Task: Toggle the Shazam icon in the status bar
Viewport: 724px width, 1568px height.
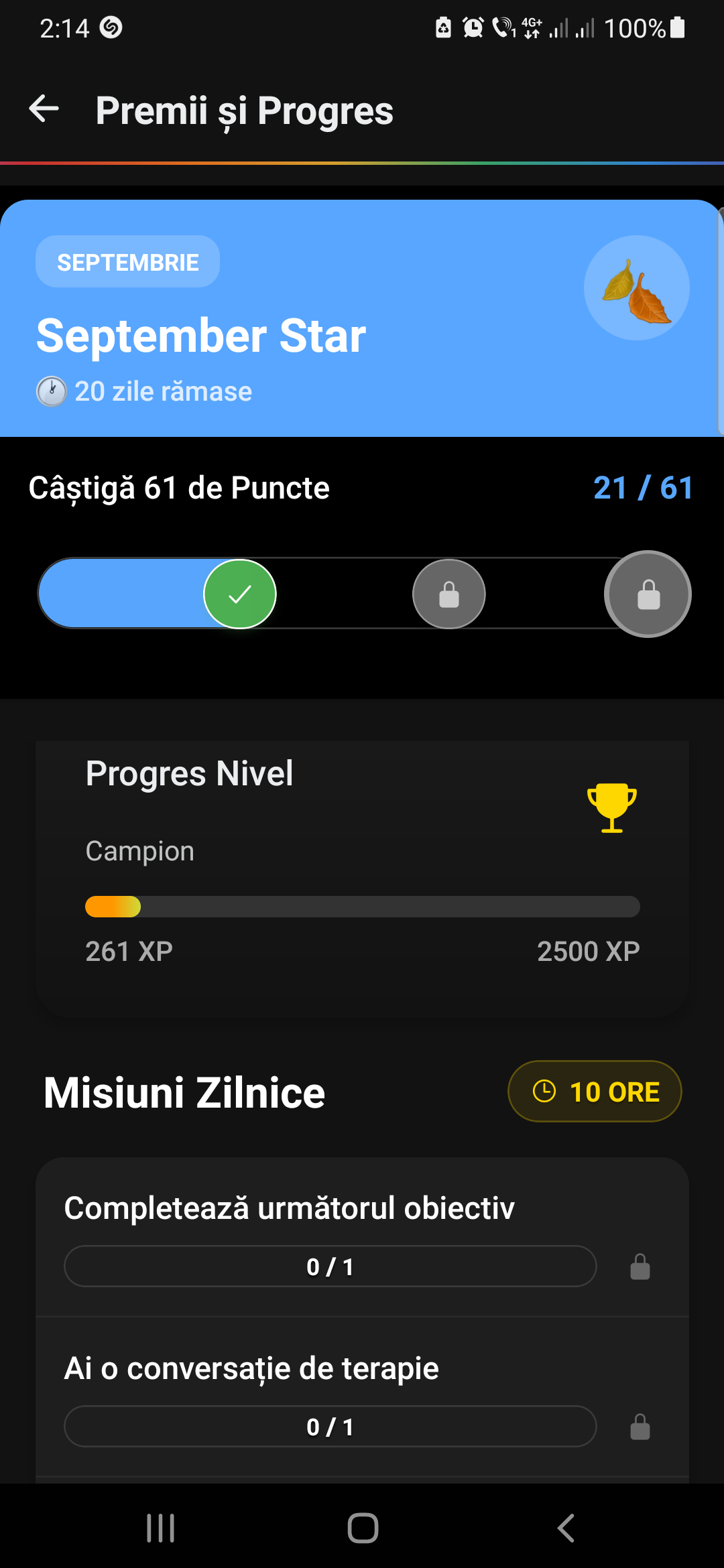Action: (x=109, y=28)
